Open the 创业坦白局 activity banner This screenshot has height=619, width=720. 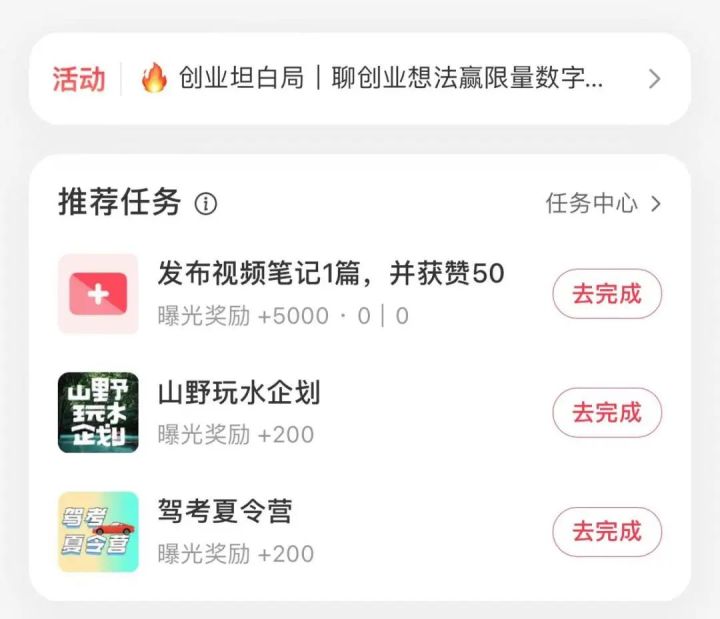point(390,79)
